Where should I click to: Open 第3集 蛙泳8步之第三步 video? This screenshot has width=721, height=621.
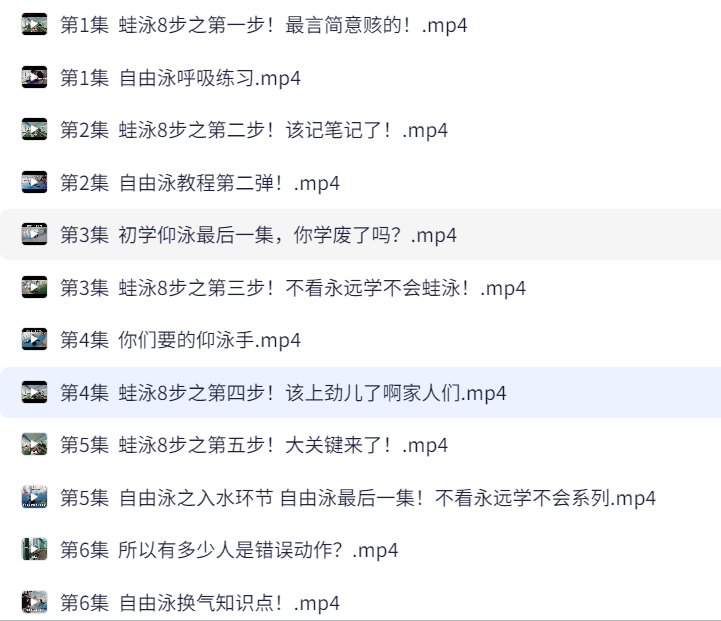click(292, 288)
